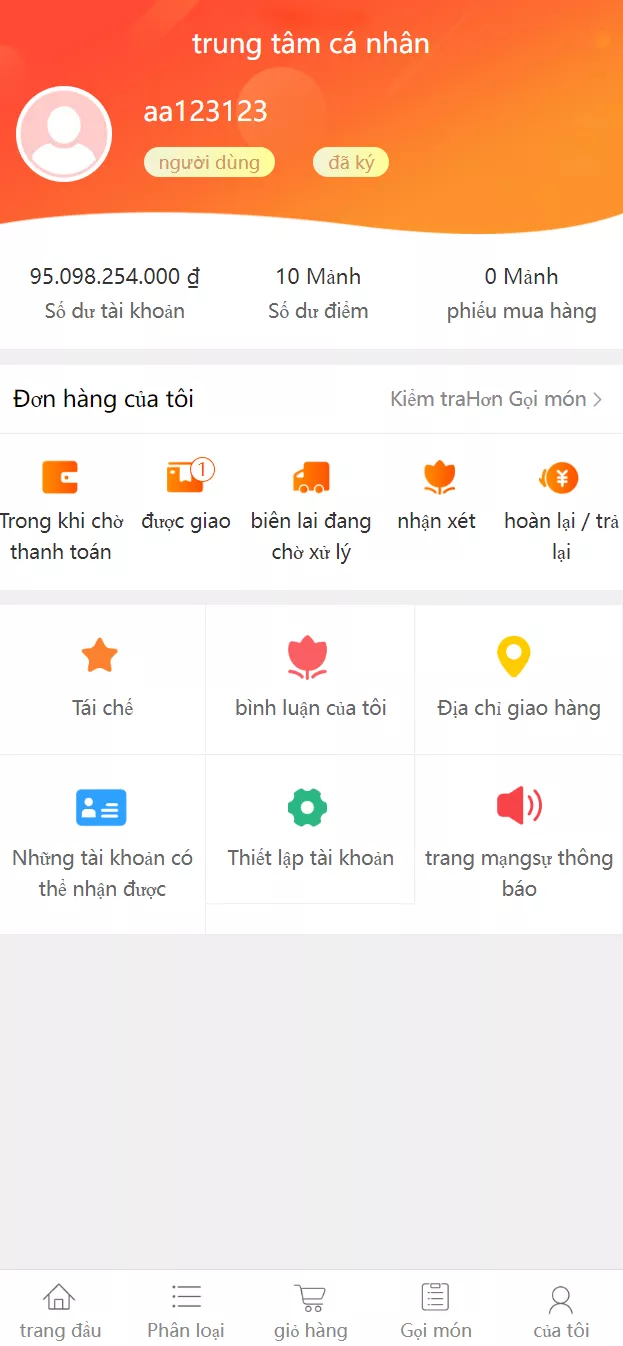Open "nhận xét" orders
Viewport: 623px width, 1346px height.
(x=437, y=495)
